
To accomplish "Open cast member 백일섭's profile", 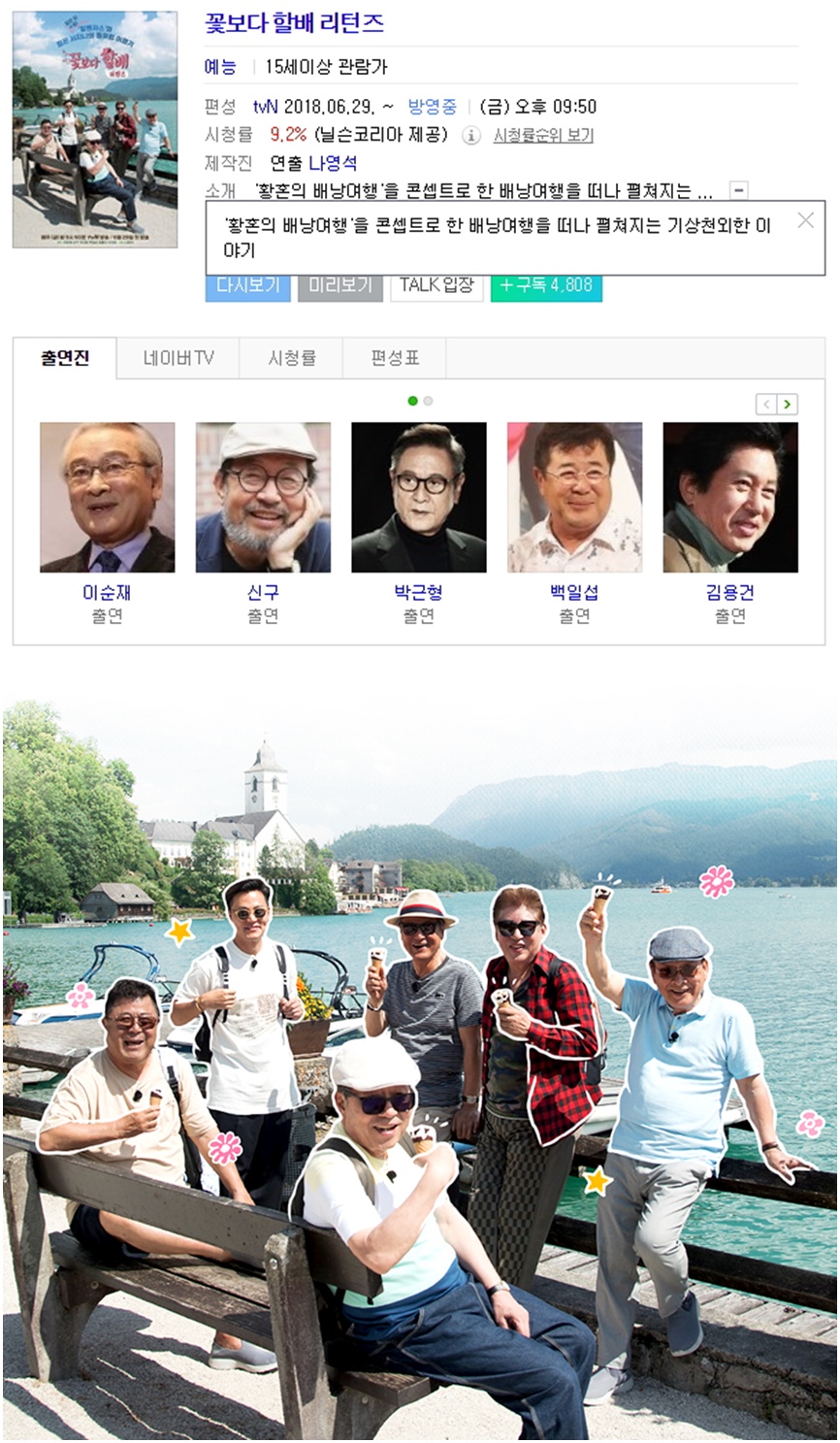I will click(x=574, y=592).
